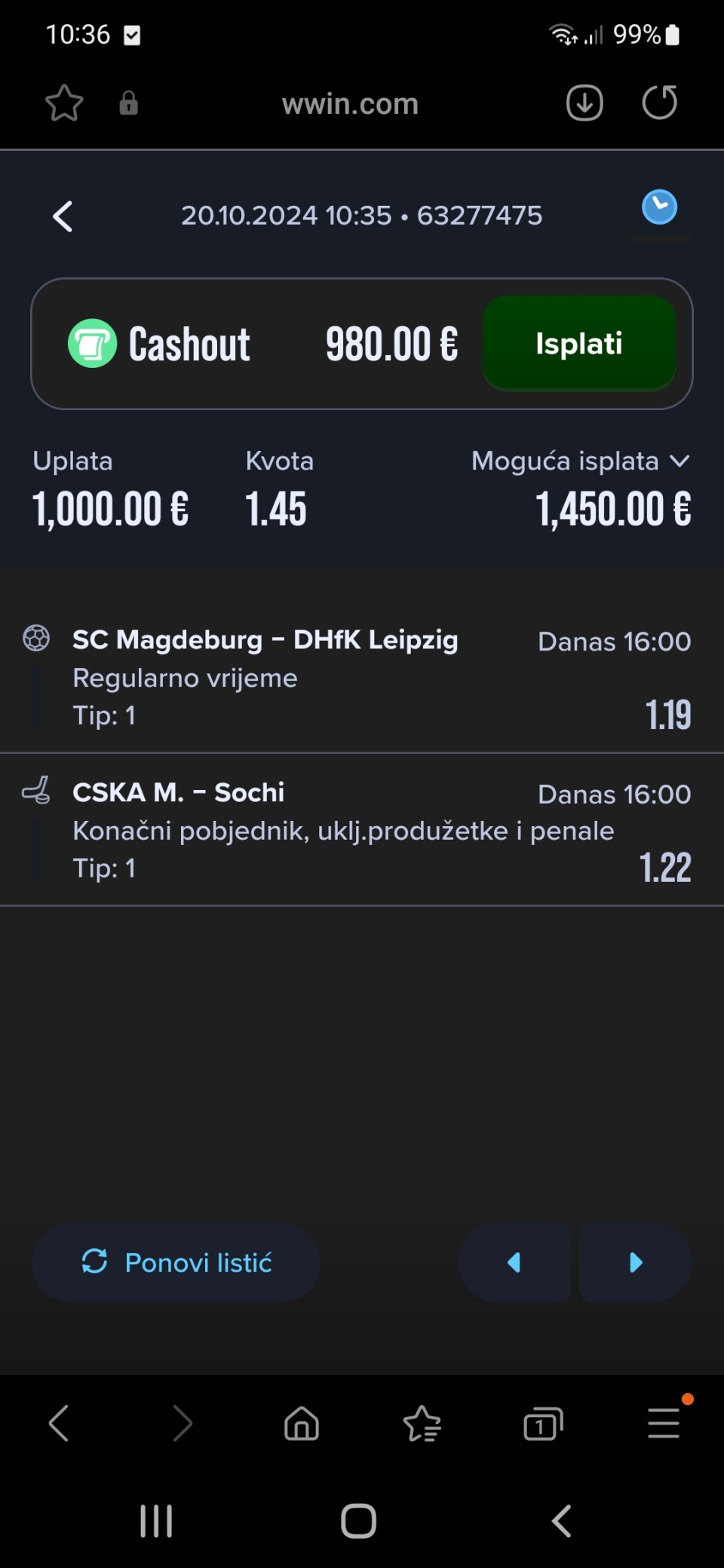Image resolution: width=724 pixels, height=1568 pixels.
Task: Reload the wwin.com page
Action: pyautogui.click(x=660, y=103)
